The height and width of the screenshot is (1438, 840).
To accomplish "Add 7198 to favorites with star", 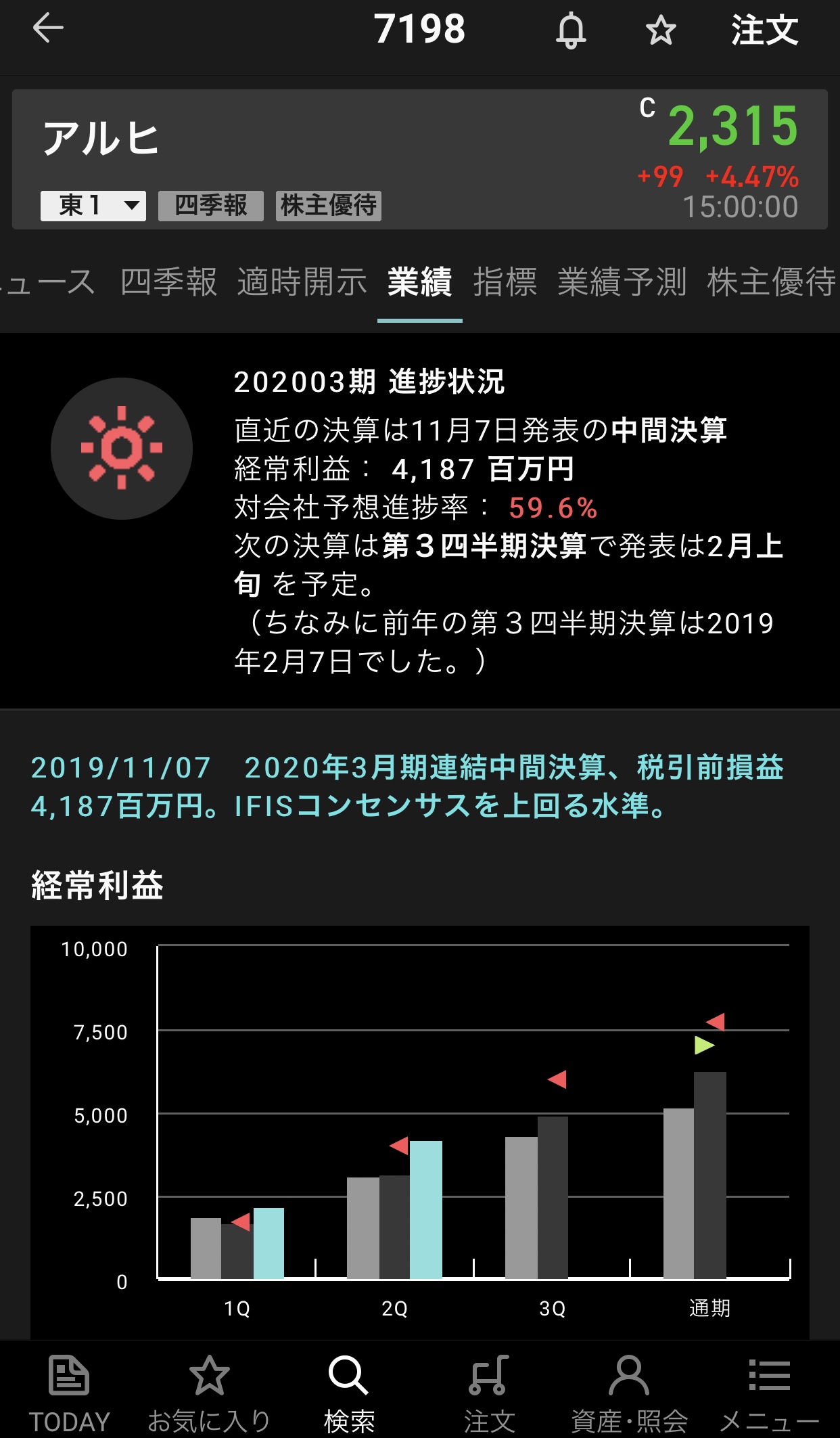I will (x=661, y=30).
